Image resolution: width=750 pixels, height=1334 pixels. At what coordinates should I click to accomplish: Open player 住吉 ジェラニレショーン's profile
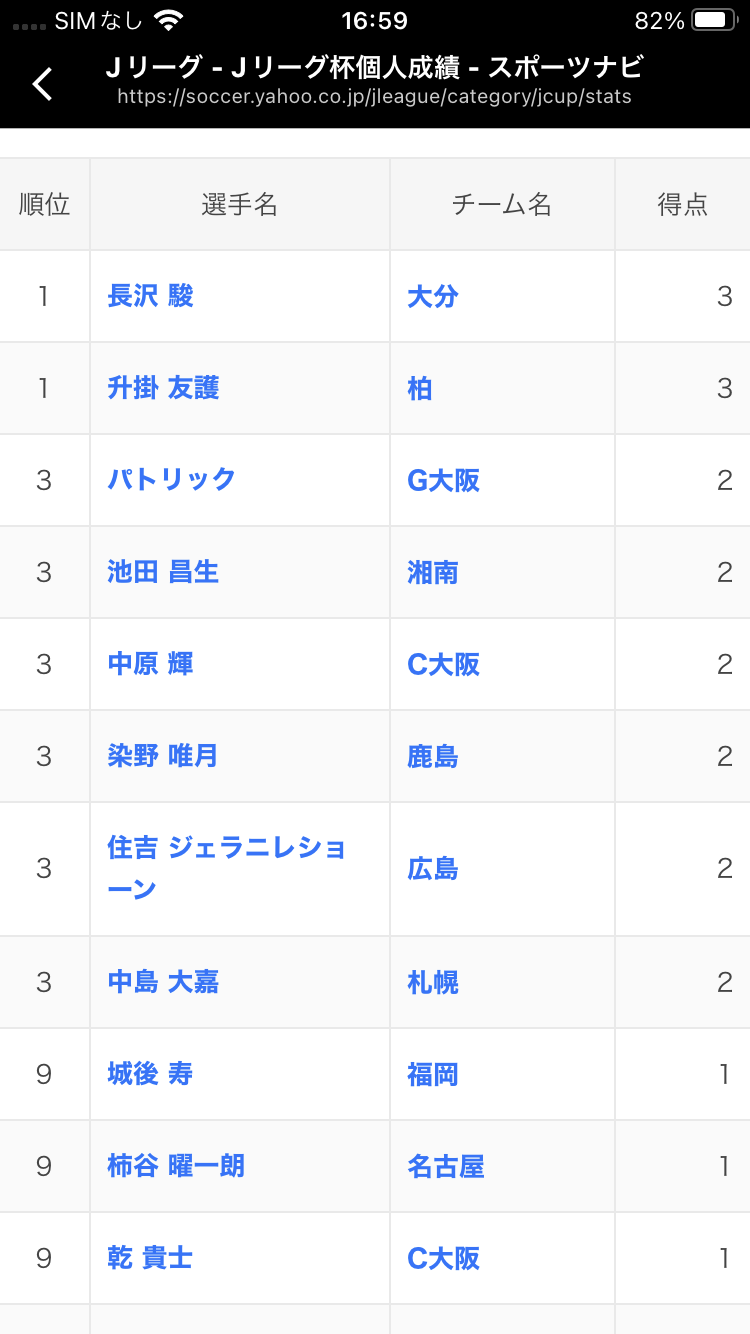click(x=227, y=868)
